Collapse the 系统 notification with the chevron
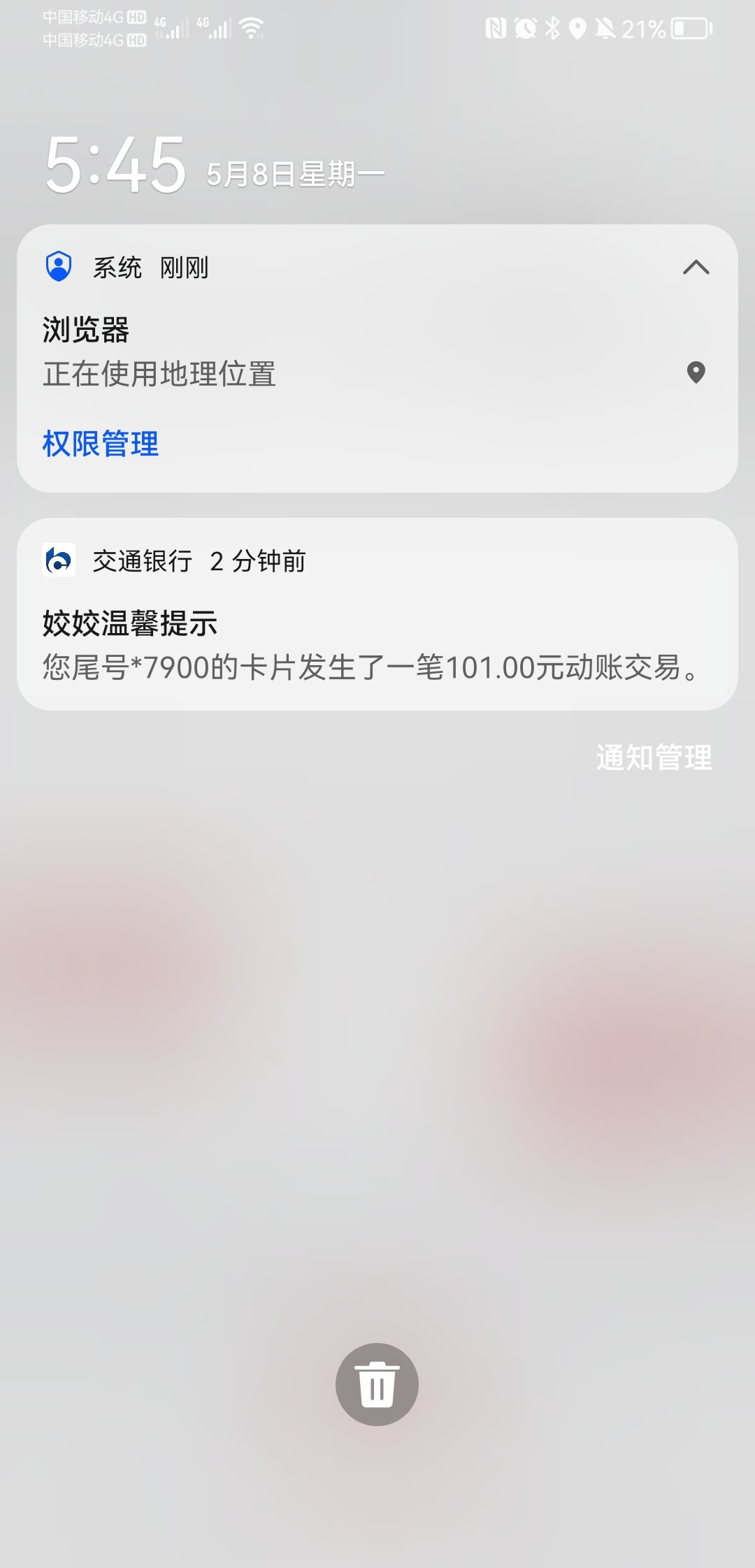Image resolution: width=755 pixels, height=1568 pixels. tap(698, 267)
